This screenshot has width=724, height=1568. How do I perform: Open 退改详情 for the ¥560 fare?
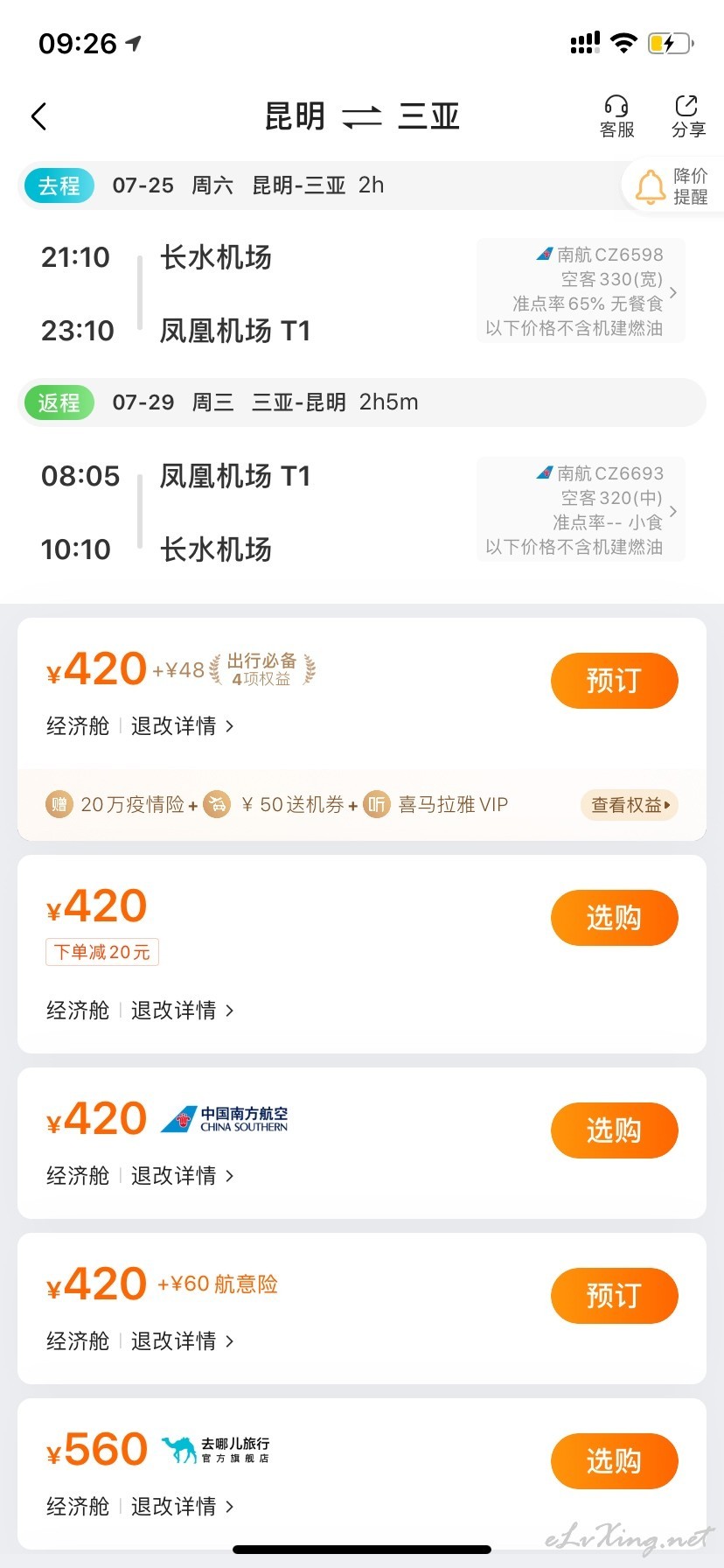(182, 1507)
